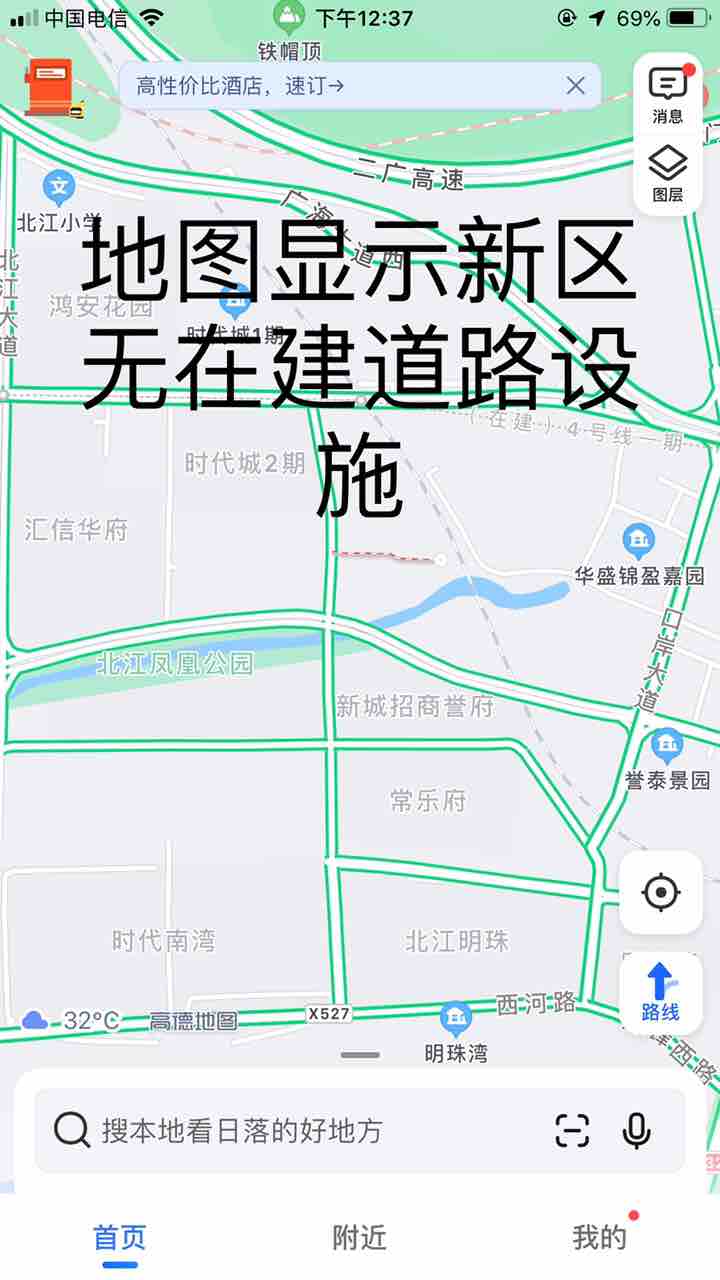720x1280 pixels.
Task: Open the 图层 map layers menu
Action: pos(668,173)
